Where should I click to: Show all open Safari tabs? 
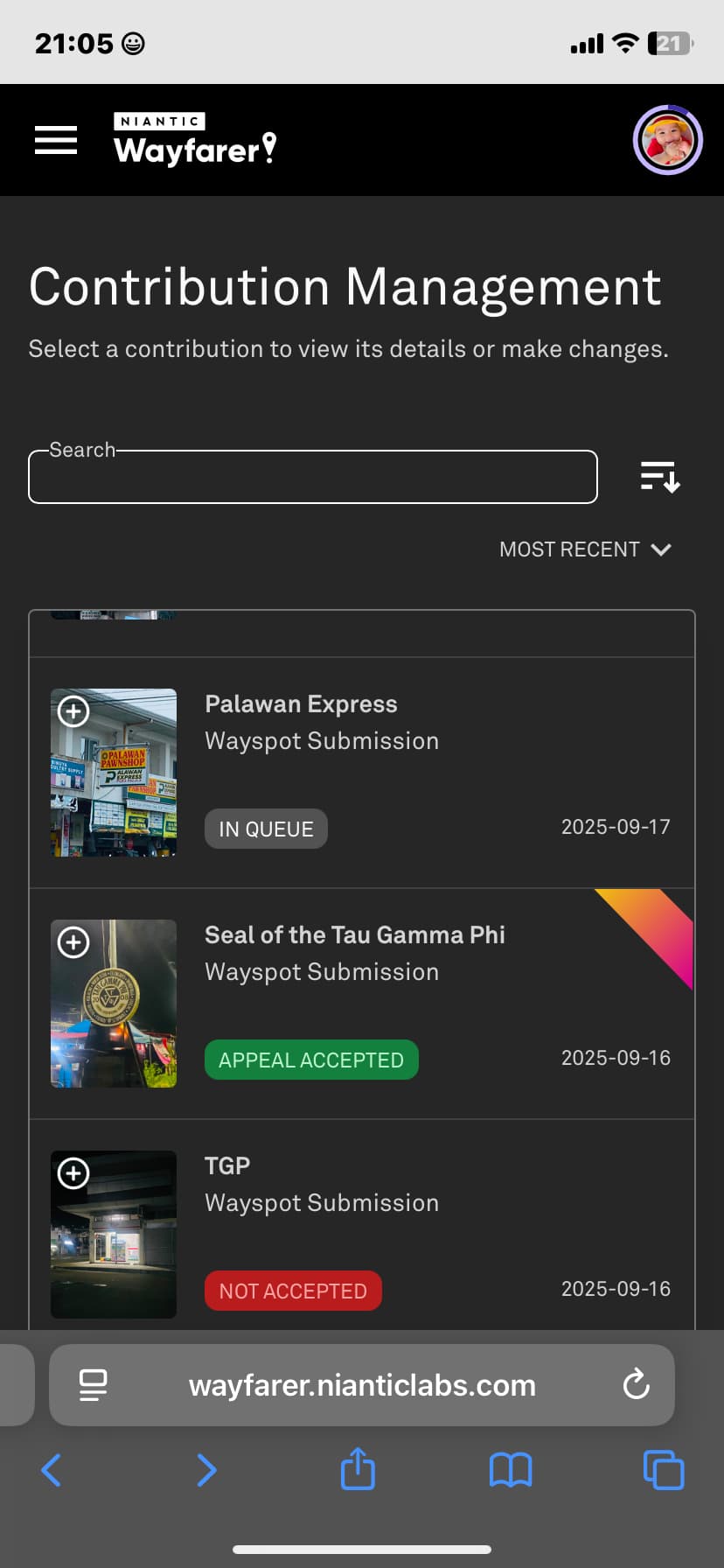pyautogui.click(x=664, y=1470)
